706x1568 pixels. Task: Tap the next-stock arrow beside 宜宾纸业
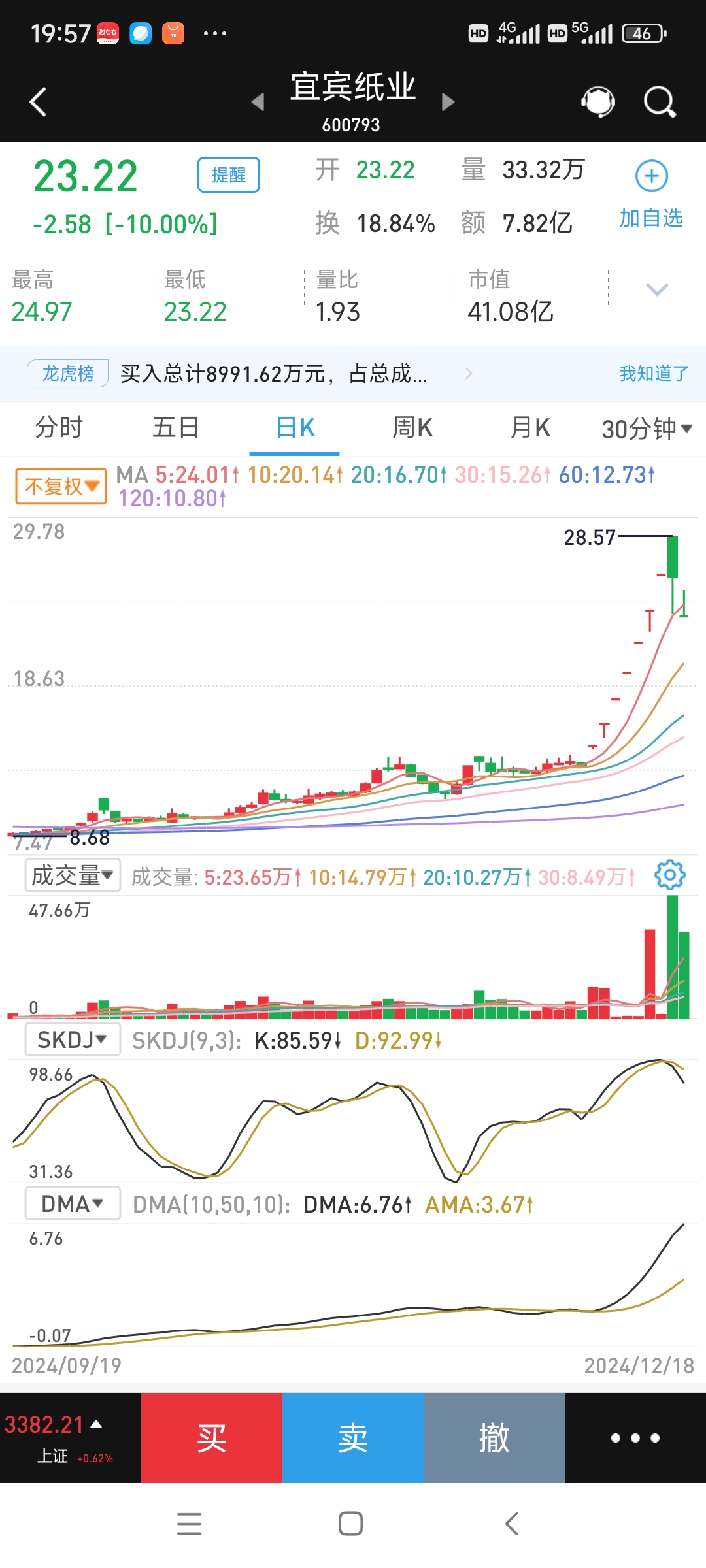(448, 103)
